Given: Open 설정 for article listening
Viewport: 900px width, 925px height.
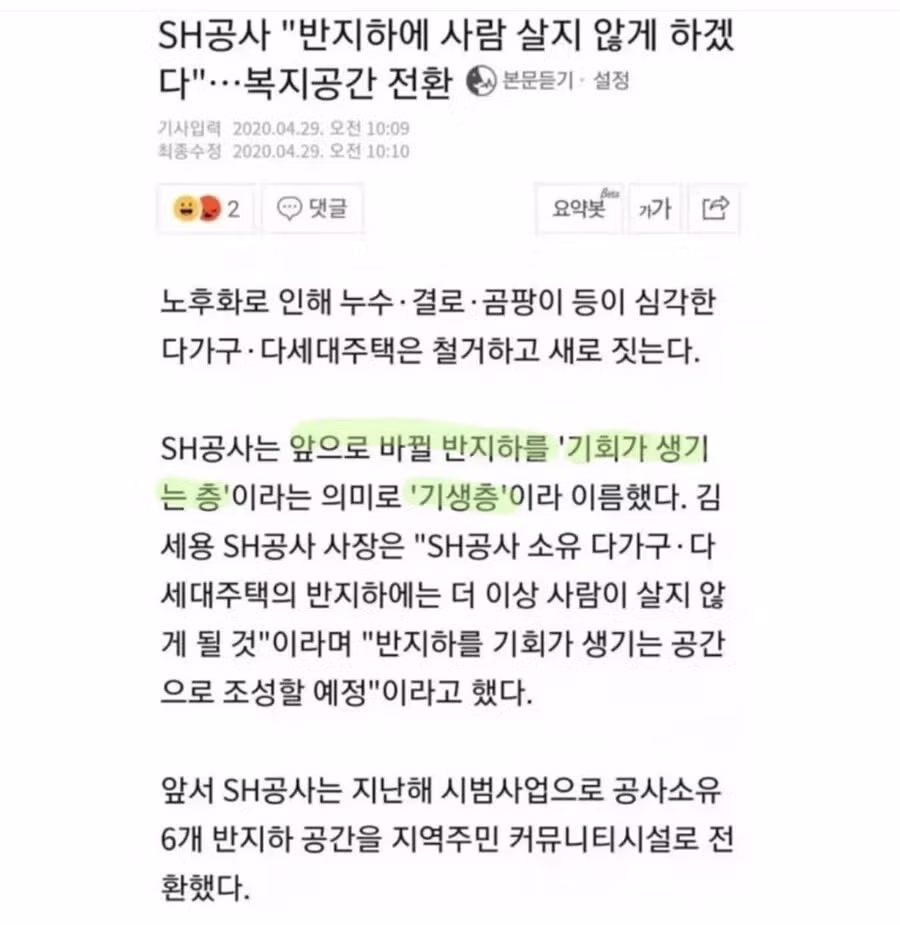Looking at the screenshot, I should pos(610,82).
